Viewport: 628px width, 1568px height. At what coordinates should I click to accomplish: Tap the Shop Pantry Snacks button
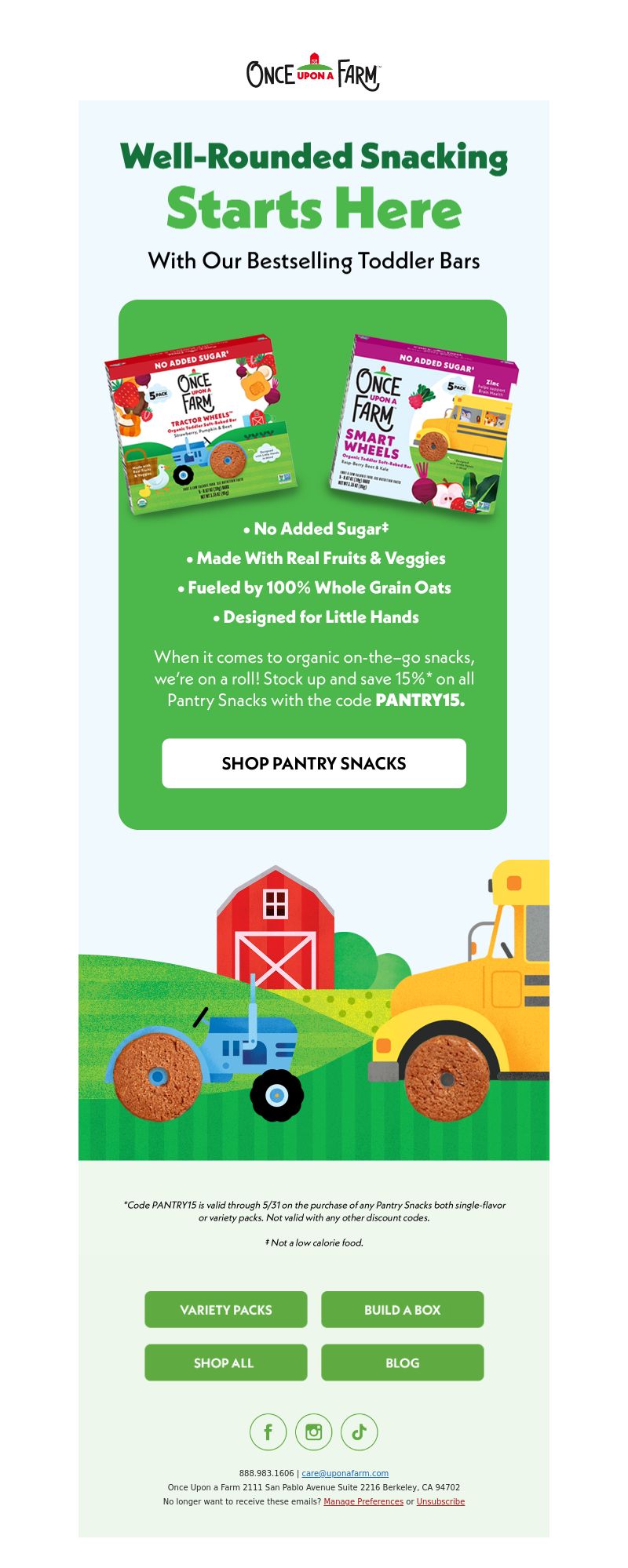(x=314, y=763)
